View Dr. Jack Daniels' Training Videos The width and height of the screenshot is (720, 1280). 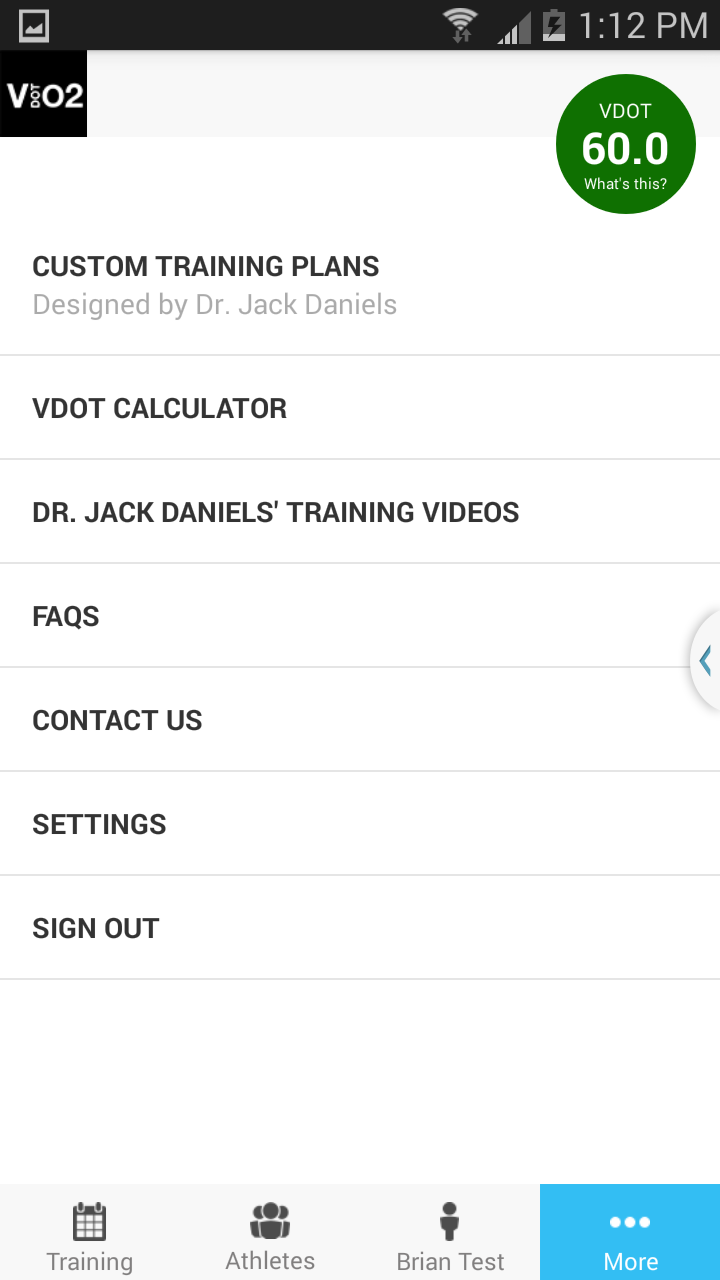tap(360, 512)
